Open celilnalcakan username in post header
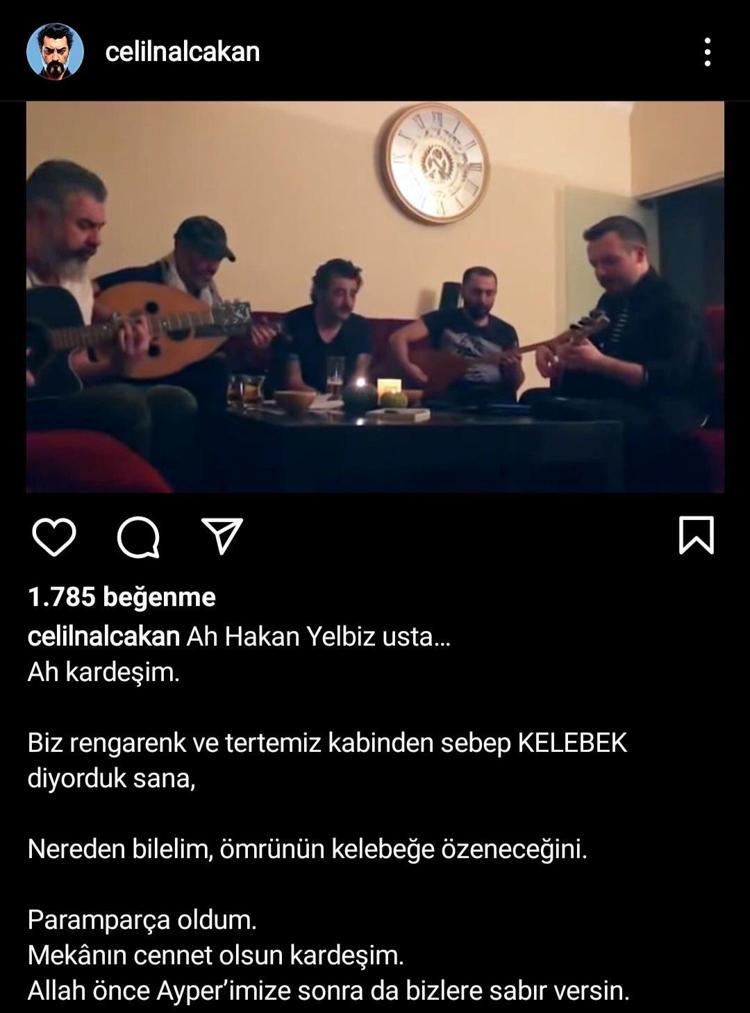The height and width of the screenshot is (1013, 750). pyautogui.click(x=182, y=51)
